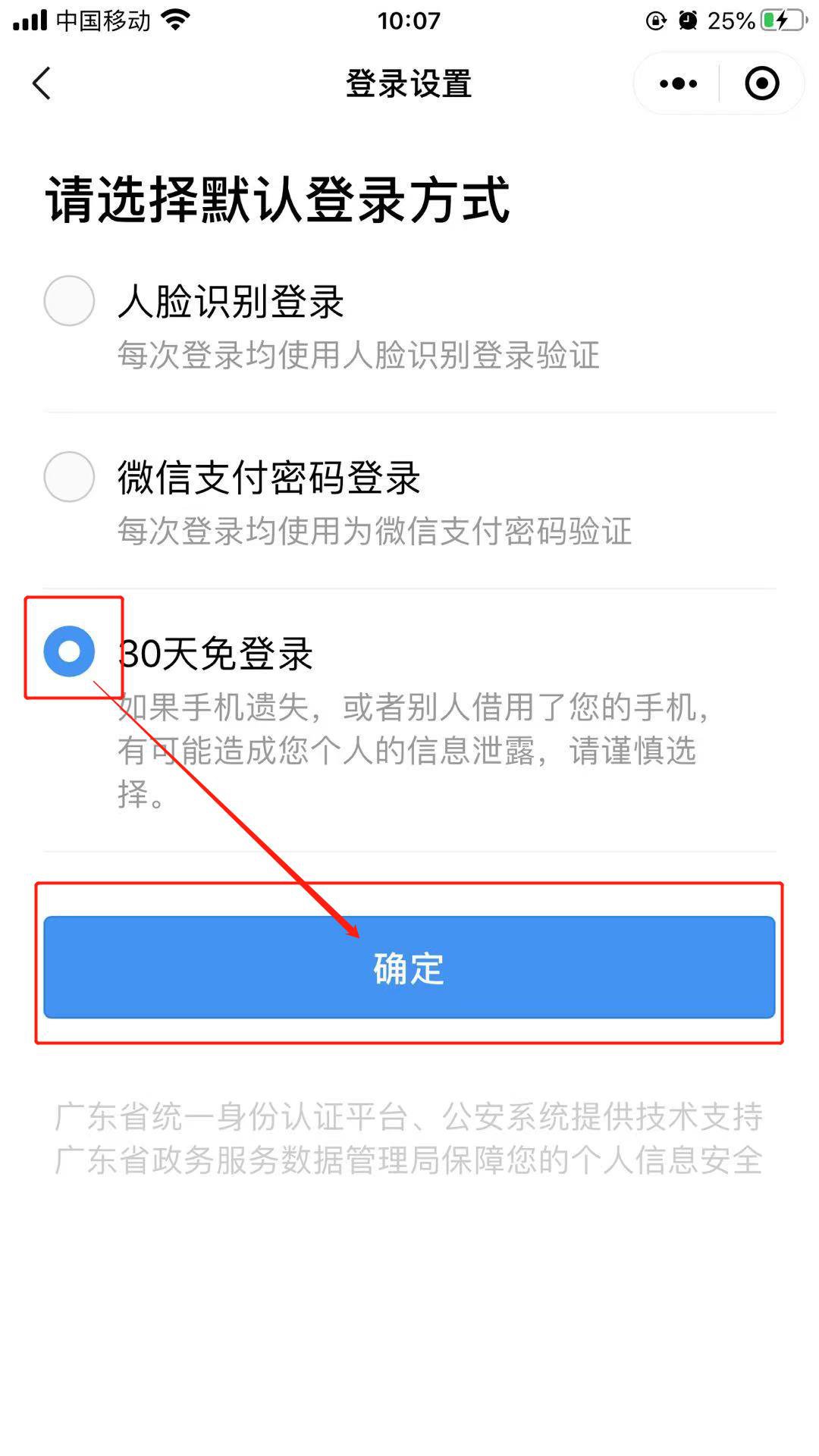
Task: Select the 30天免登录 radio button
Action: (69, 651)
